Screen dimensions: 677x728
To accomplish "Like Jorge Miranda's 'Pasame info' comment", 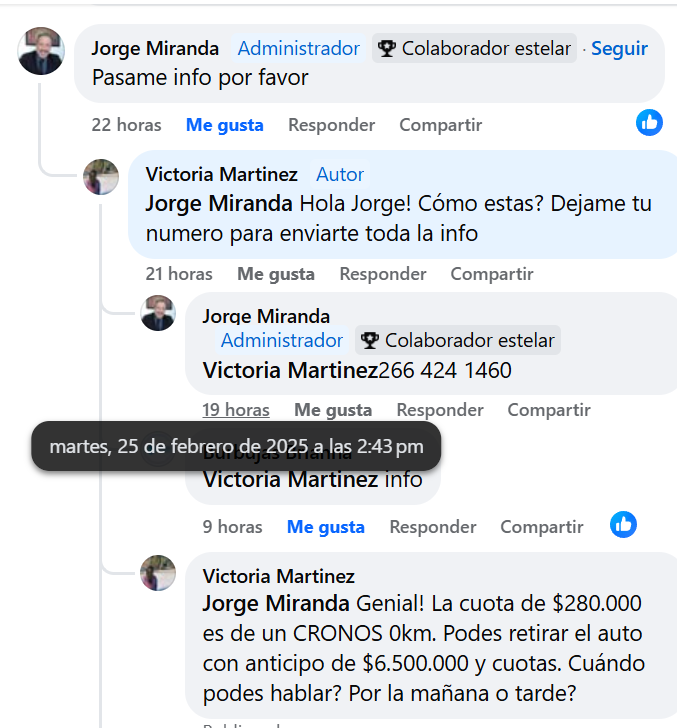I will [x=225, y=125].
